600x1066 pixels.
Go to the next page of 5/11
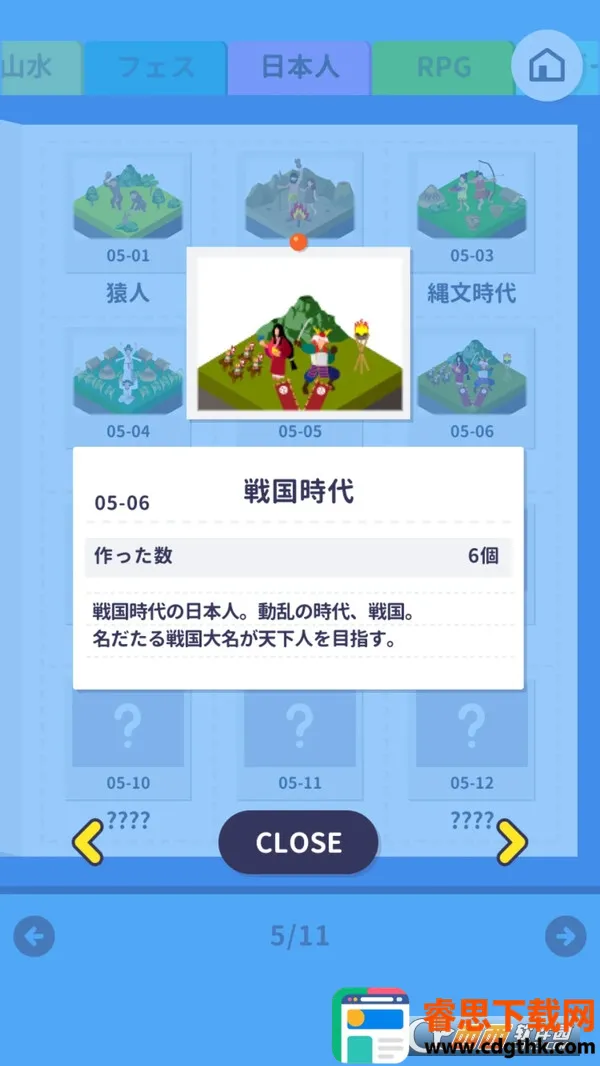[x=565, y=937]
